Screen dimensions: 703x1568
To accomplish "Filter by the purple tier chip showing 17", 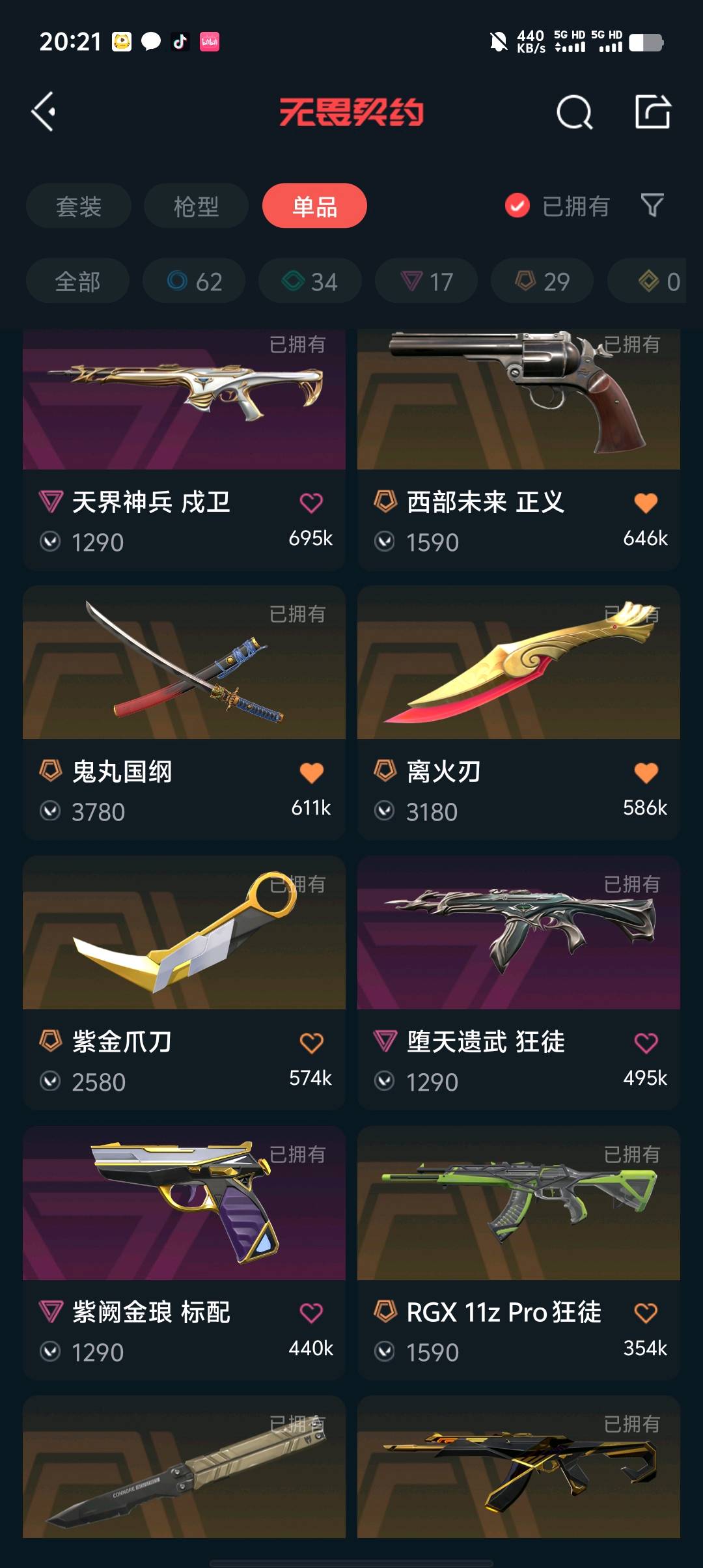I will click(x=426, y=281).
